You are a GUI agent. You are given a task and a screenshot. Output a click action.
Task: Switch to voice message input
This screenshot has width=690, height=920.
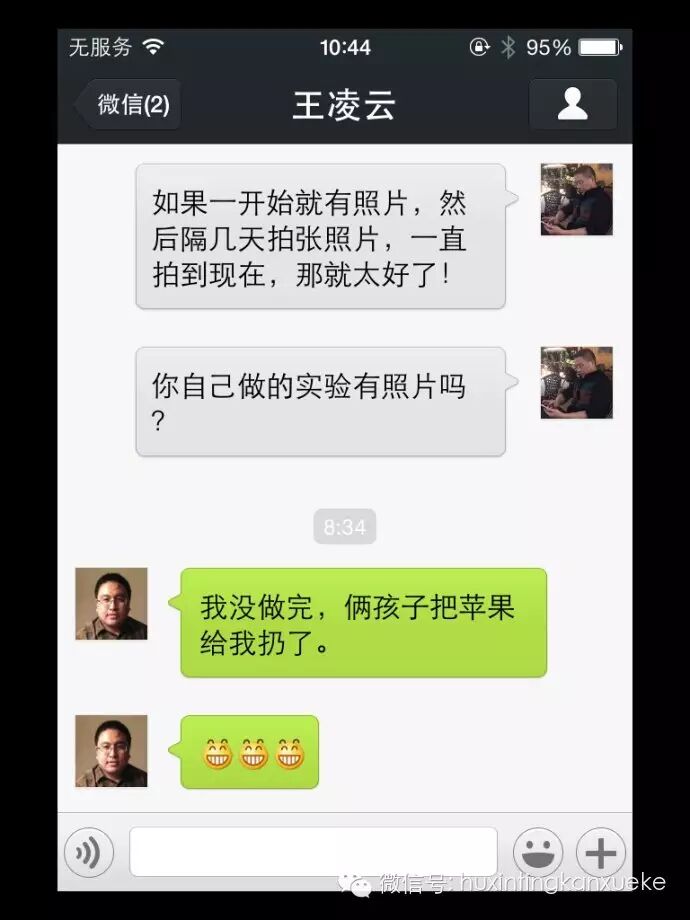[89, 852]
